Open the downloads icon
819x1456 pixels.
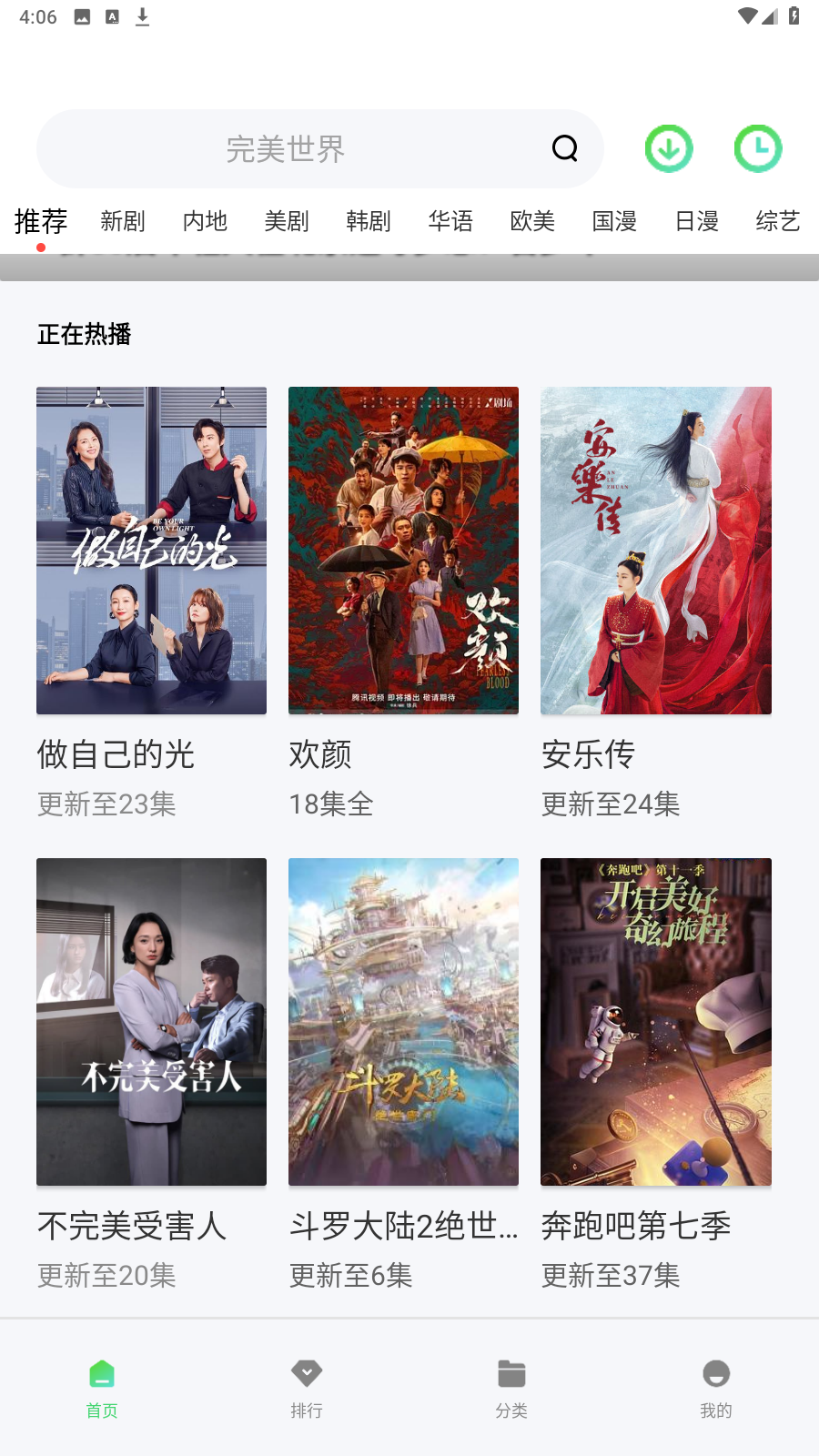[669, 149]
